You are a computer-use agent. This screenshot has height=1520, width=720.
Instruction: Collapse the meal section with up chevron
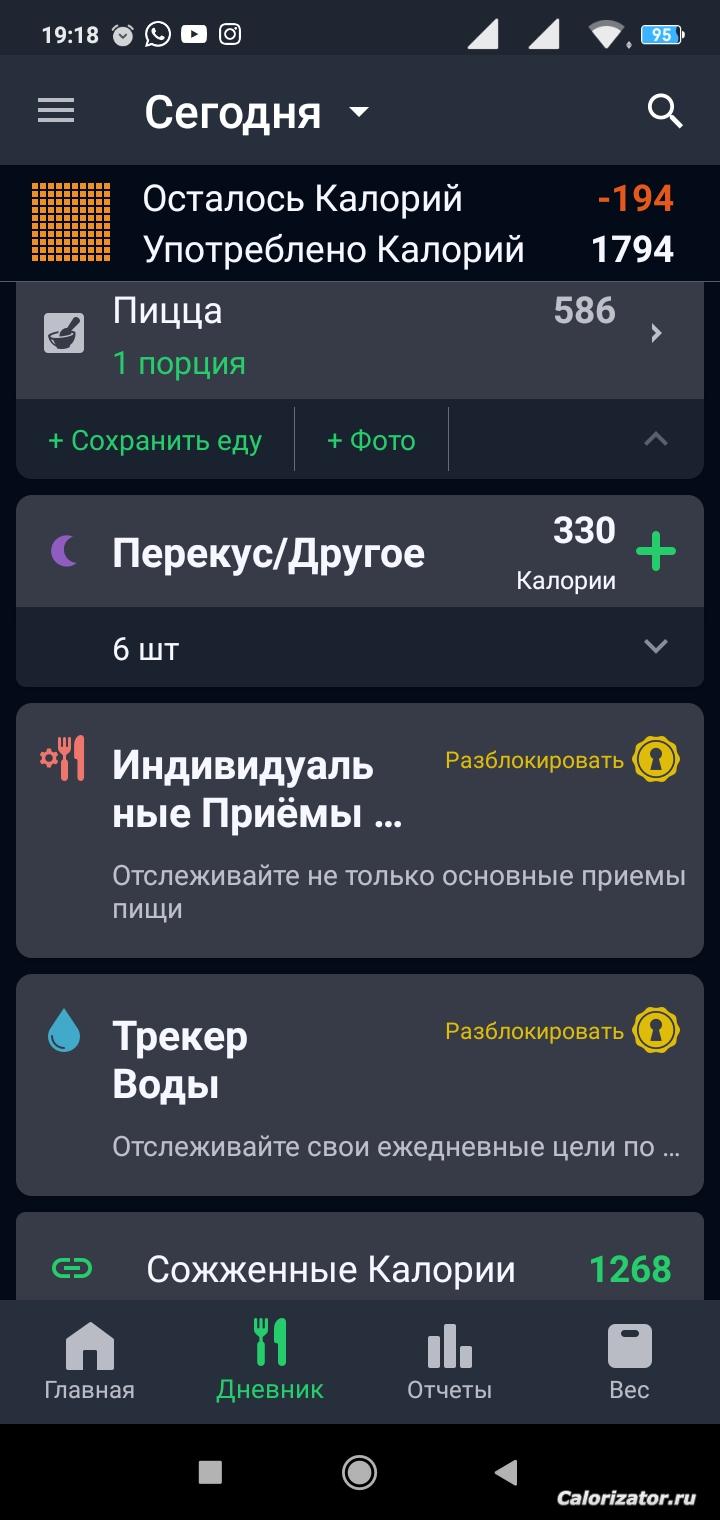(x=656, y=439)
